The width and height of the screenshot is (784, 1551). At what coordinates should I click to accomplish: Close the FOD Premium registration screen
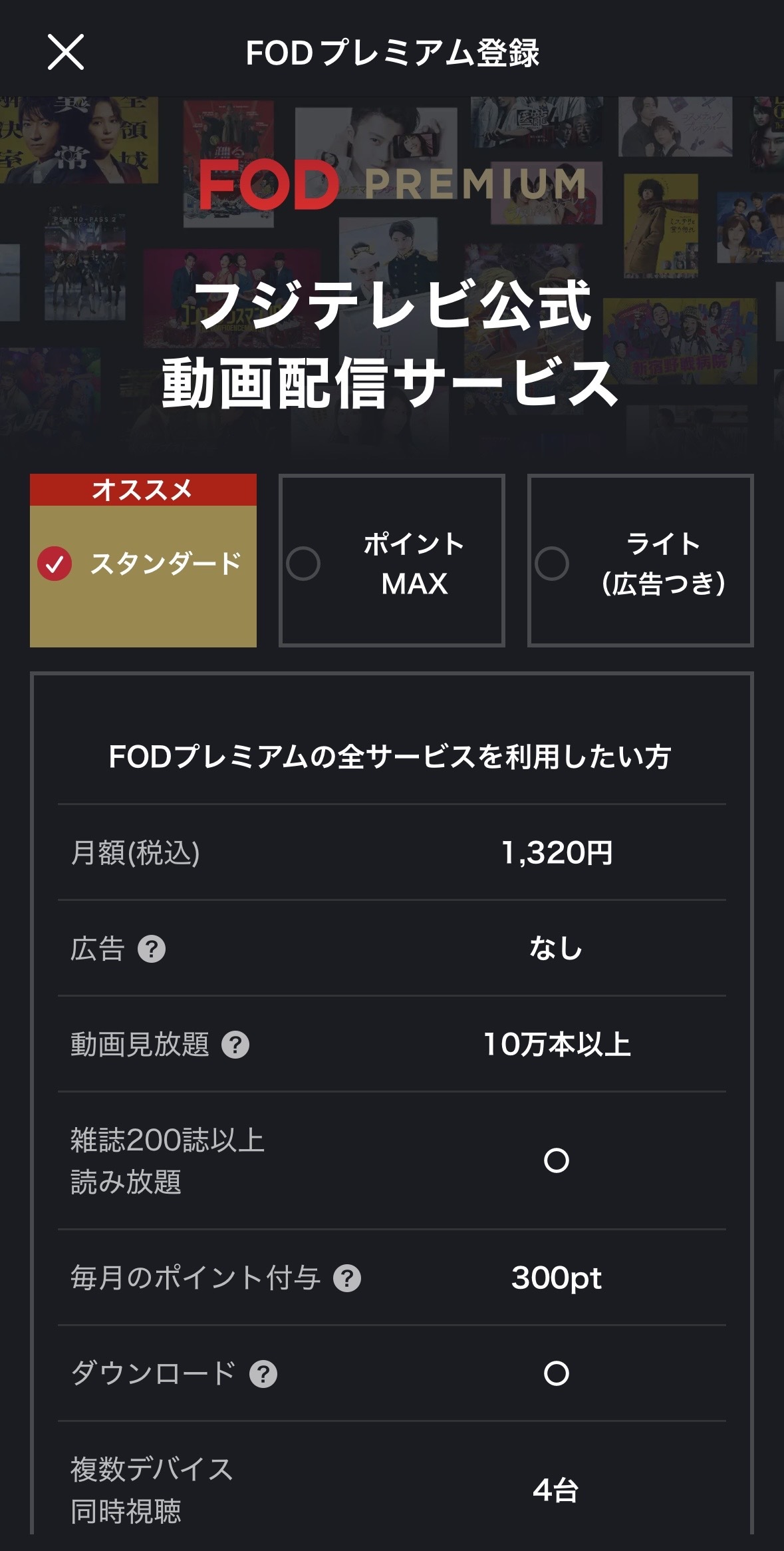[65, 52]
